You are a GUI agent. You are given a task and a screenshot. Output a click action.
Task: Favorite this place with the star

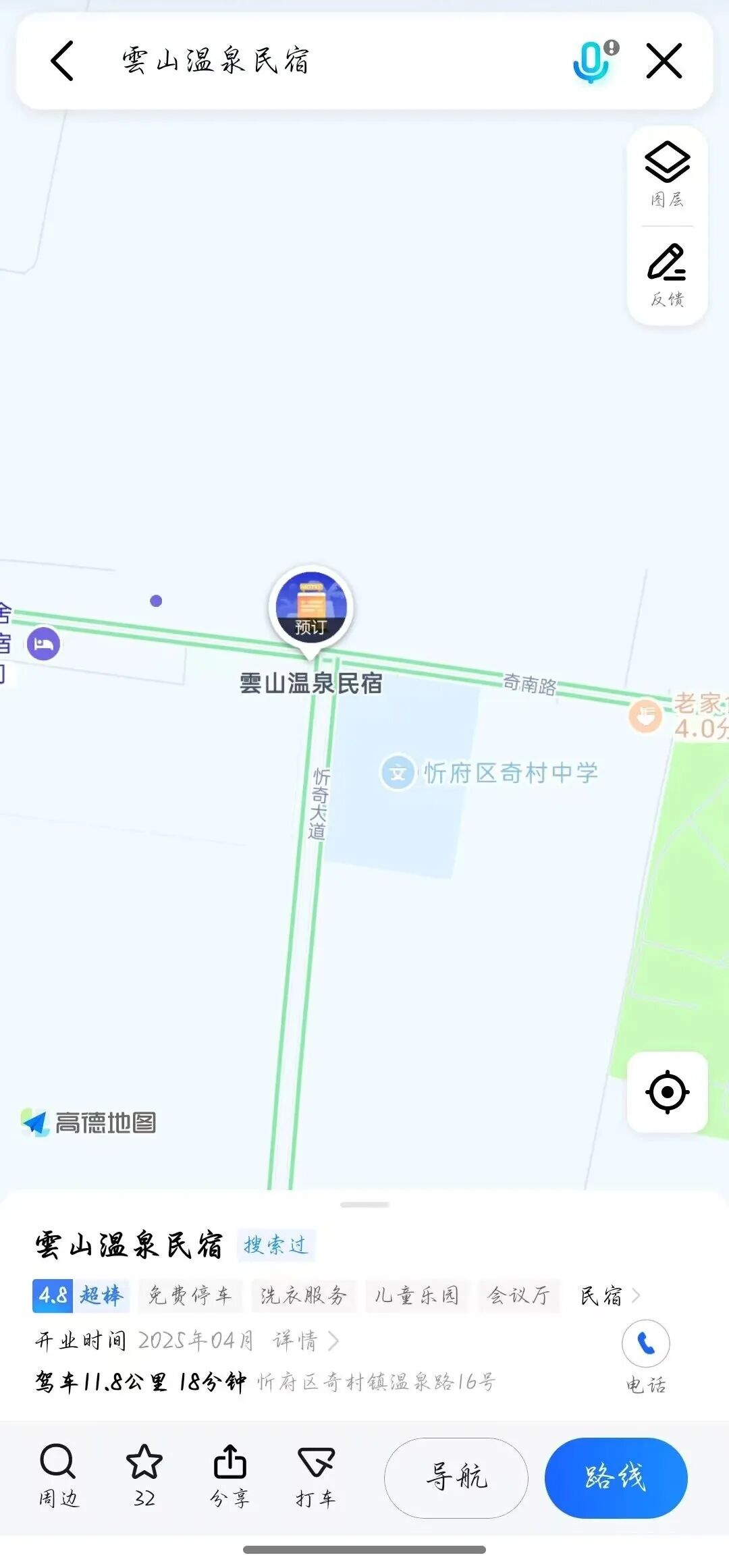point(144,1476)
